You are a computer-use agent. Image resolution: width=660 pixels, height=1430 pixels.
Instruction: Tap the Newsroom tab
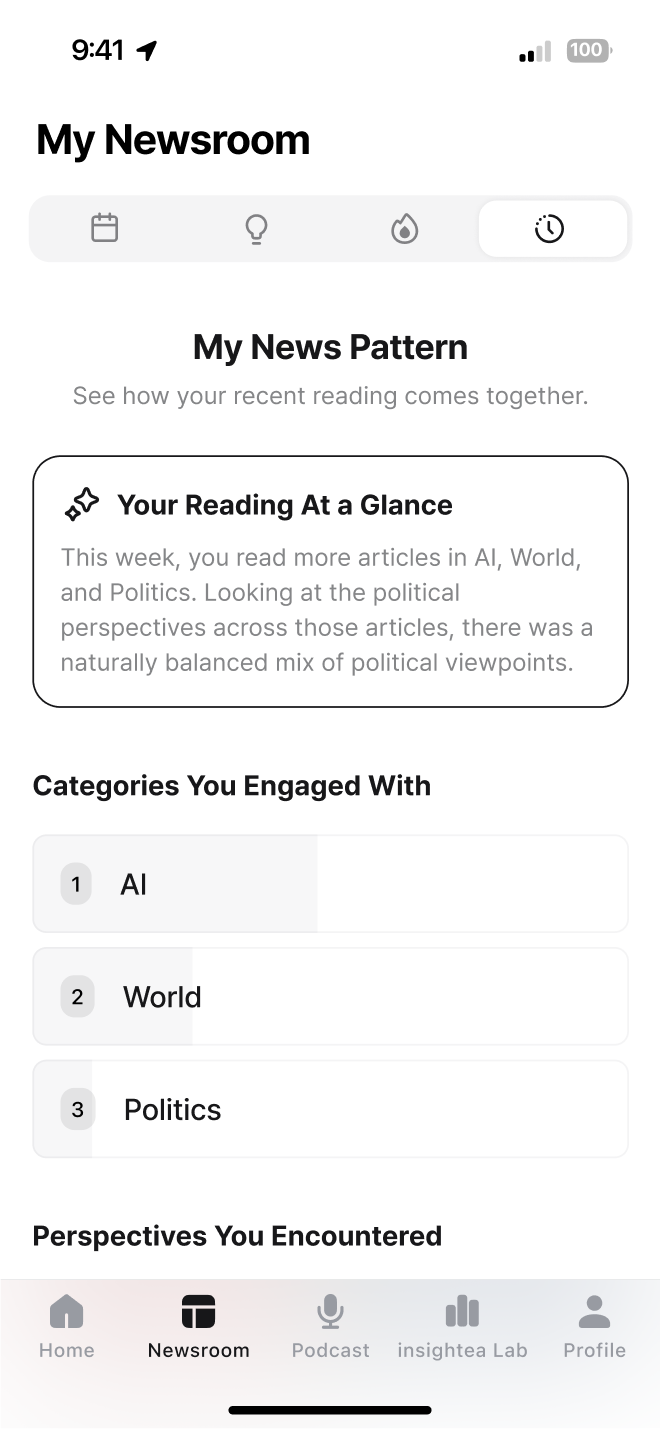tap(198, 1327)
